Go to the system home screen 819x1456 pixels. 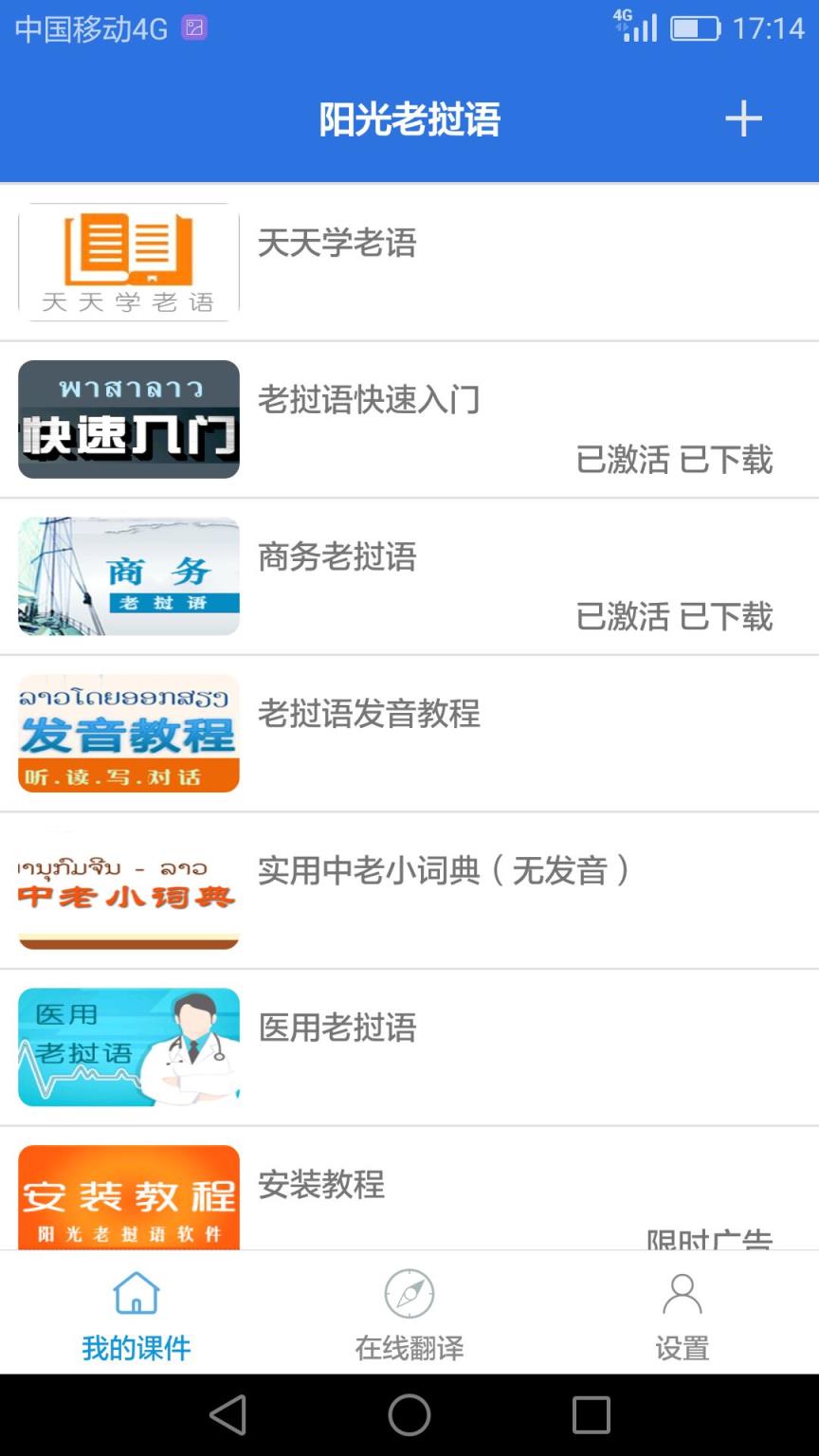[409, 1415]
